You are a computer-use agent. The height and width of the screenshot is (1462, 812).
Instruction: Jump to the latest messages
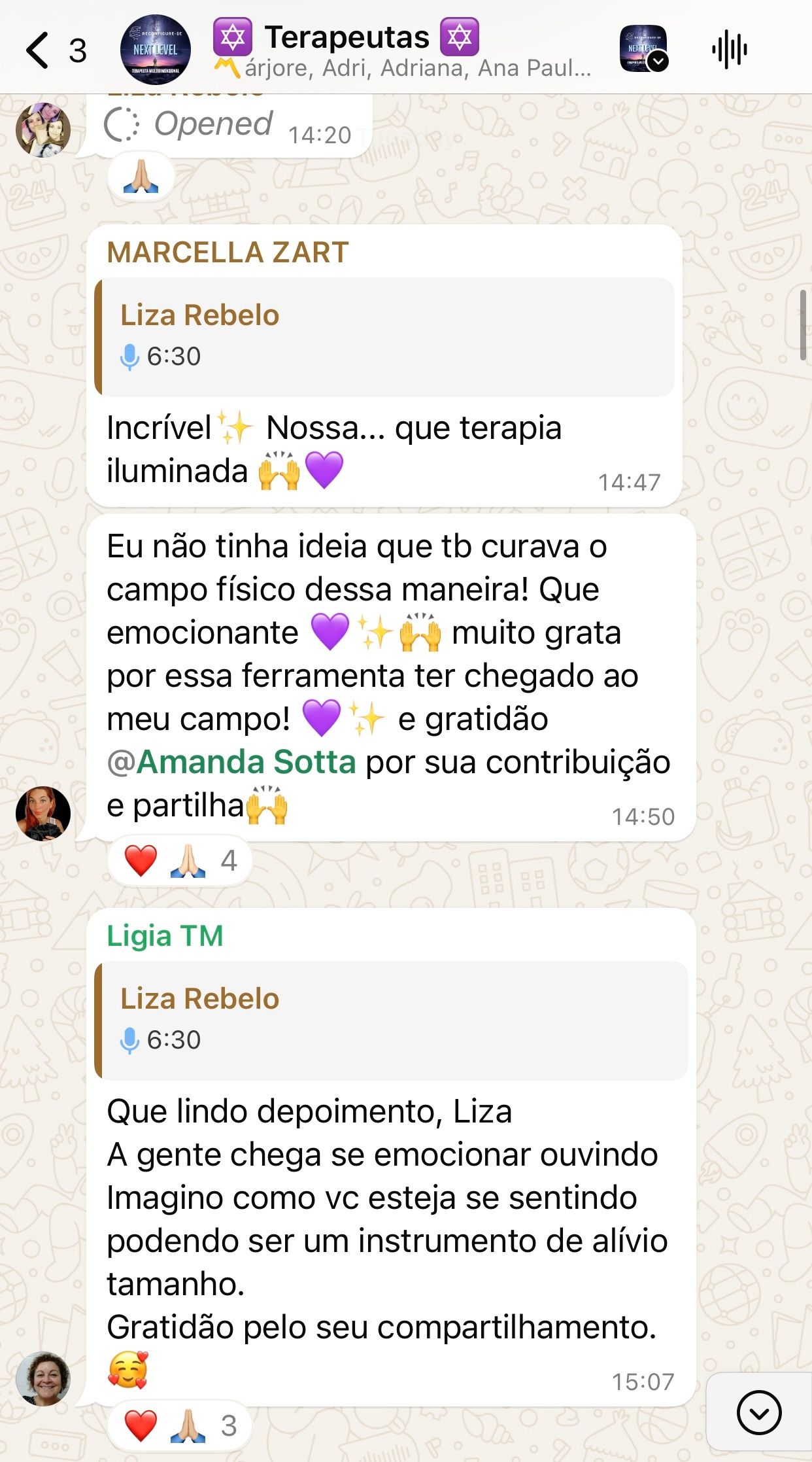(x=758, y=1412)
